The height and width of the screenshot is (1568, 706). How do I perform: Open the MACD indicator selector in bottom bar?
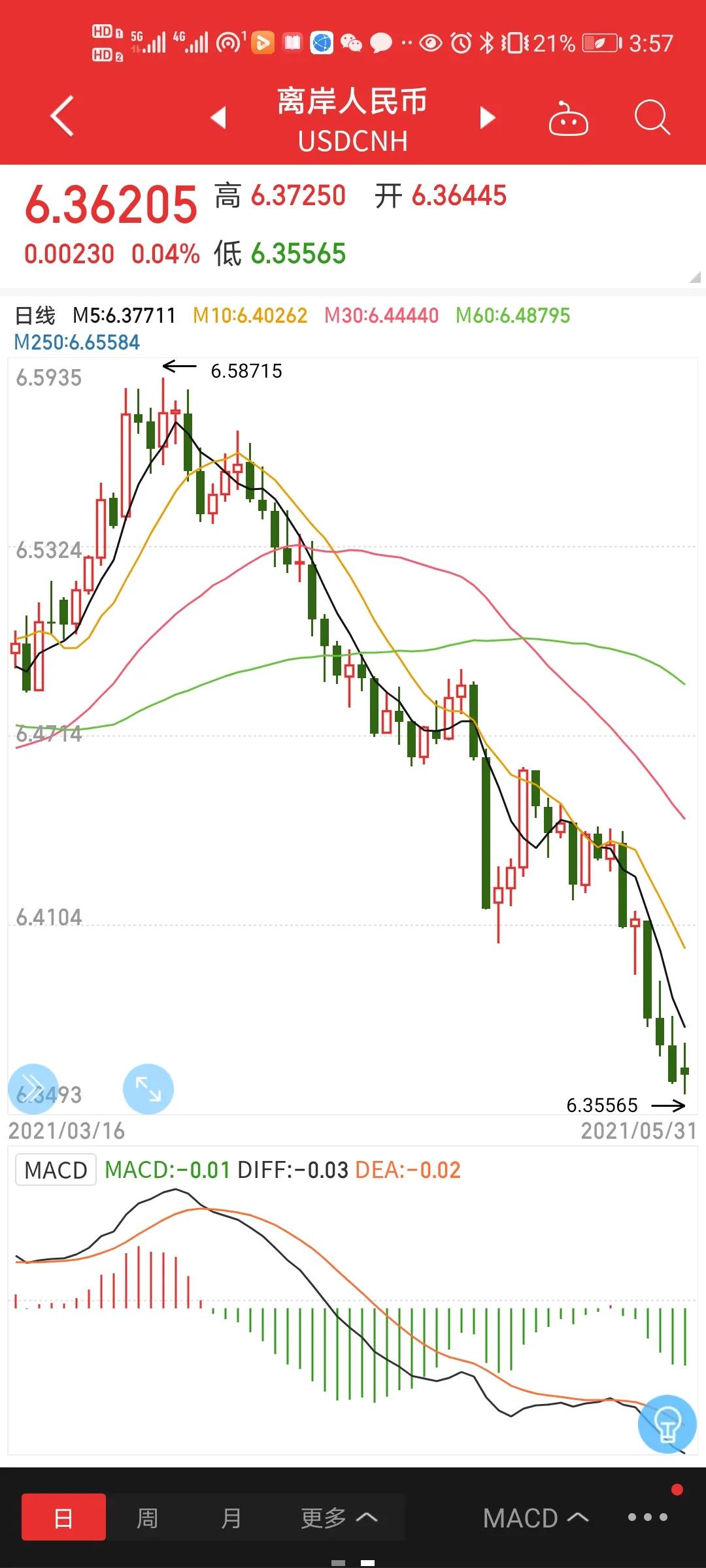click(x=535, y=1517)
